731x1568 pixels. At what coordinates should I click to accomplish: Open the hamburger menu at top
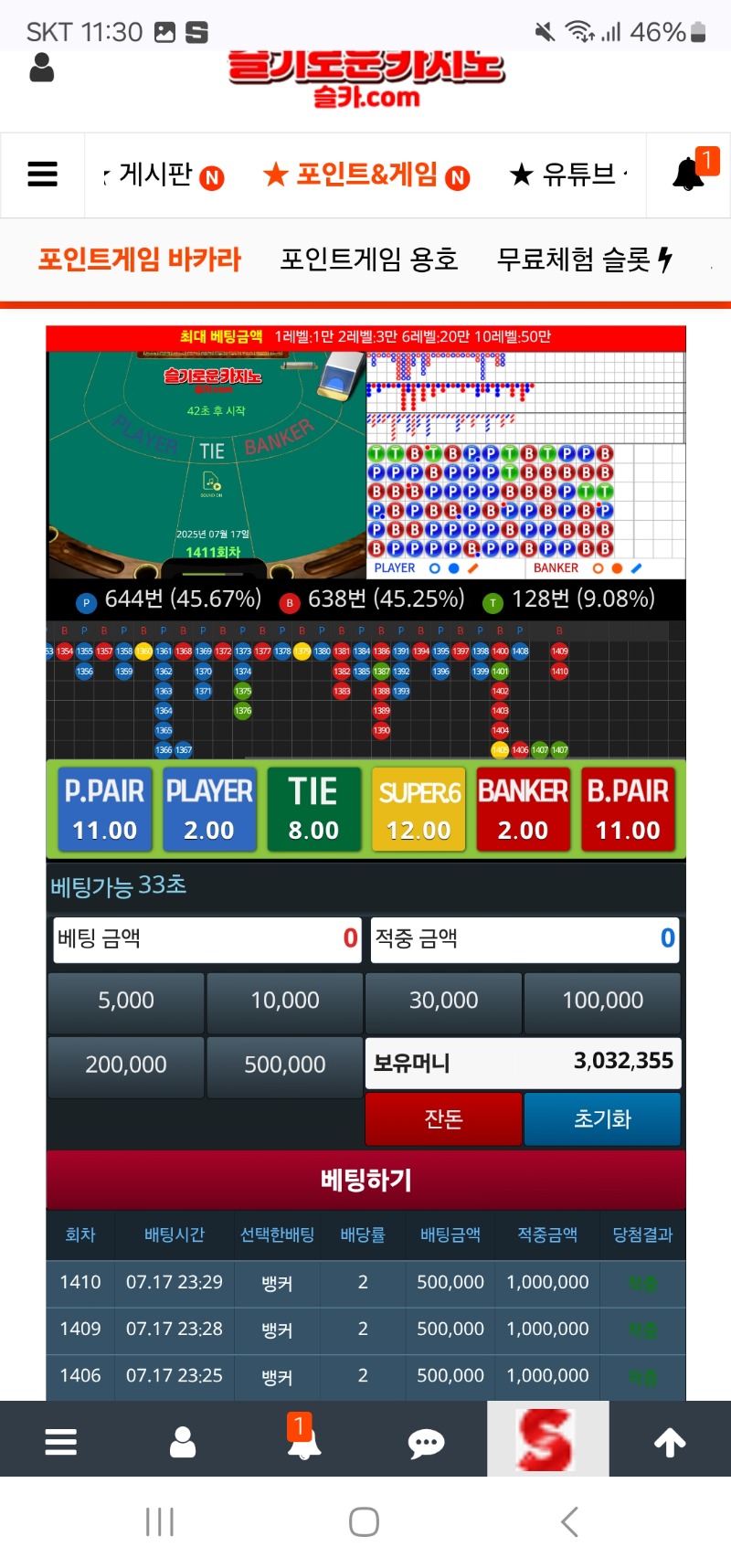pyautogui.click(x=42, y=174)
